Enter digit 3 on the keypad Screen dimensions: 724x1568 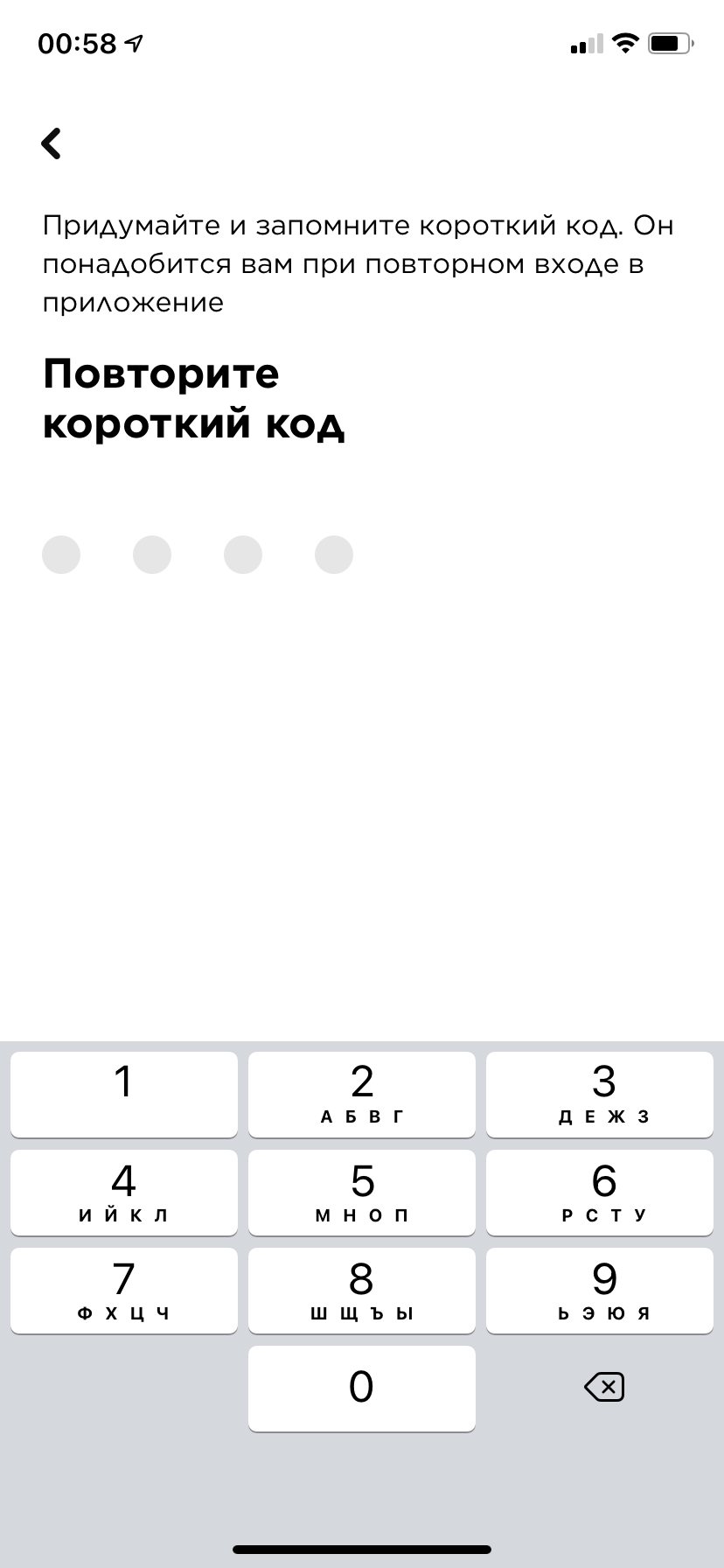[x=600, y=1094]
